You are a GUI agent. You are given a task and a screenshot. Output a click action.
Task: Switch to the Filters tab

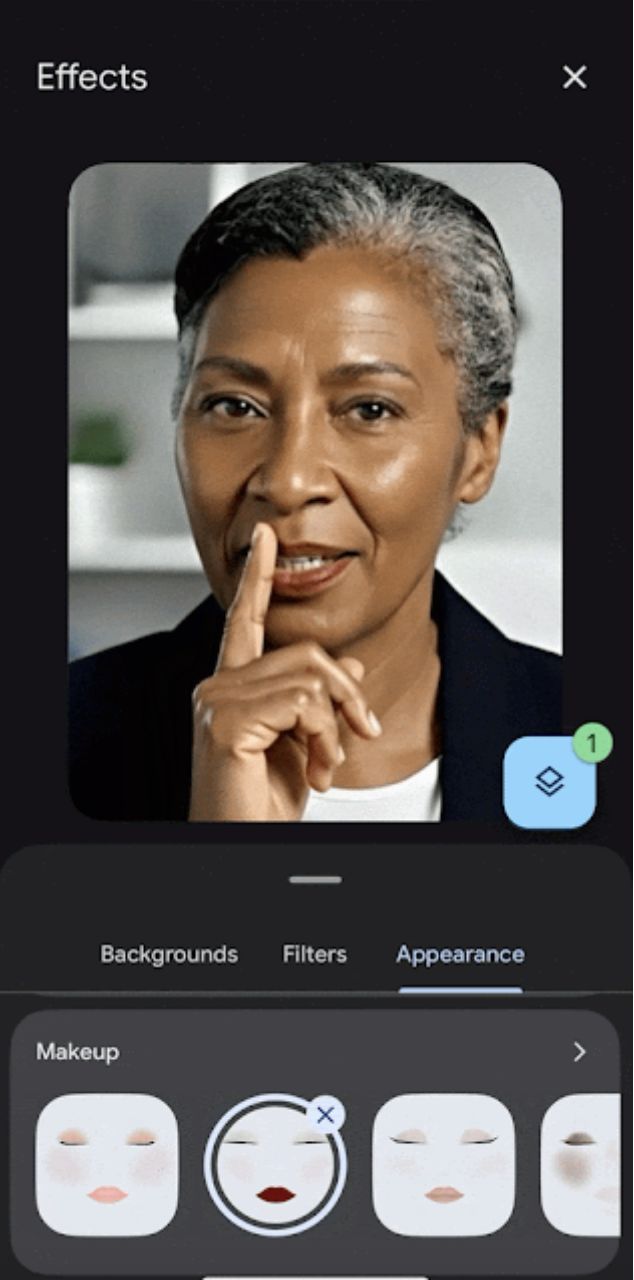click(x=314, y=954)
